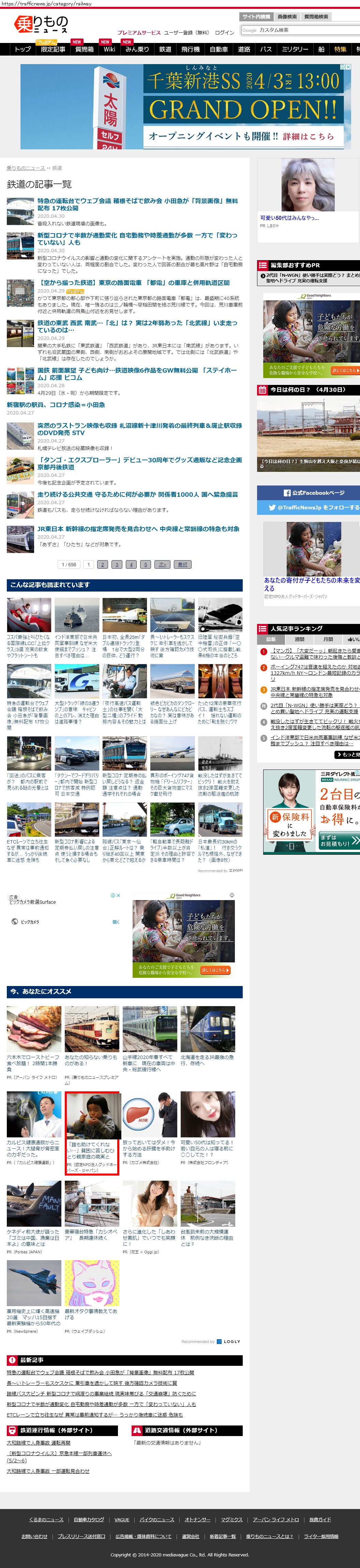Go to the トップ navigation tab
Image resolution: width=360 pixels, height=1568 pixels.
click(x=22, y=49)
